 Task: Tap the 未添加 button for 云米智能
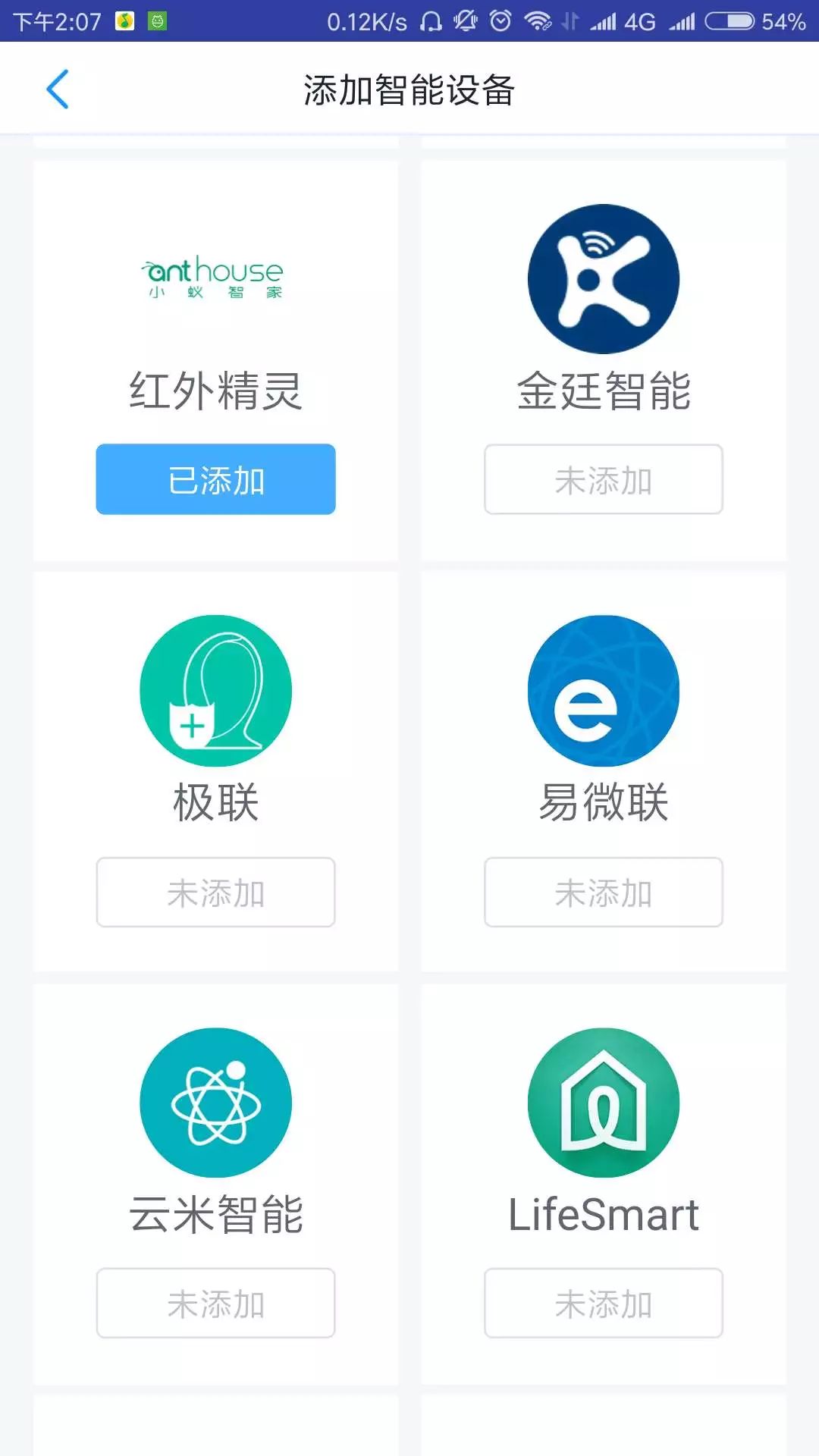pos(215,1303)
